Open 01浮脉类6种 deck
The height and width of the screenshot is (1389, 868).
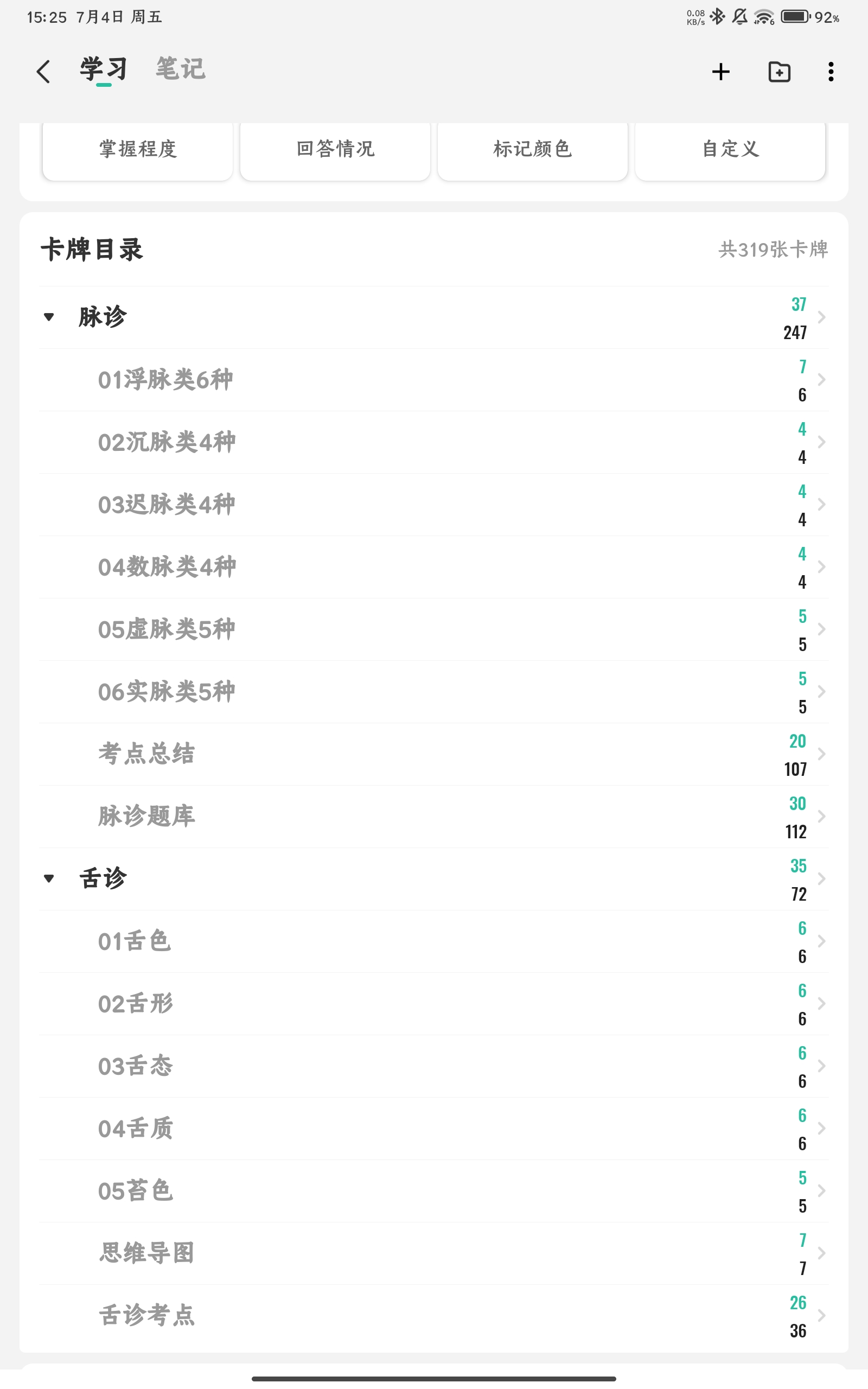click(434, 380)
